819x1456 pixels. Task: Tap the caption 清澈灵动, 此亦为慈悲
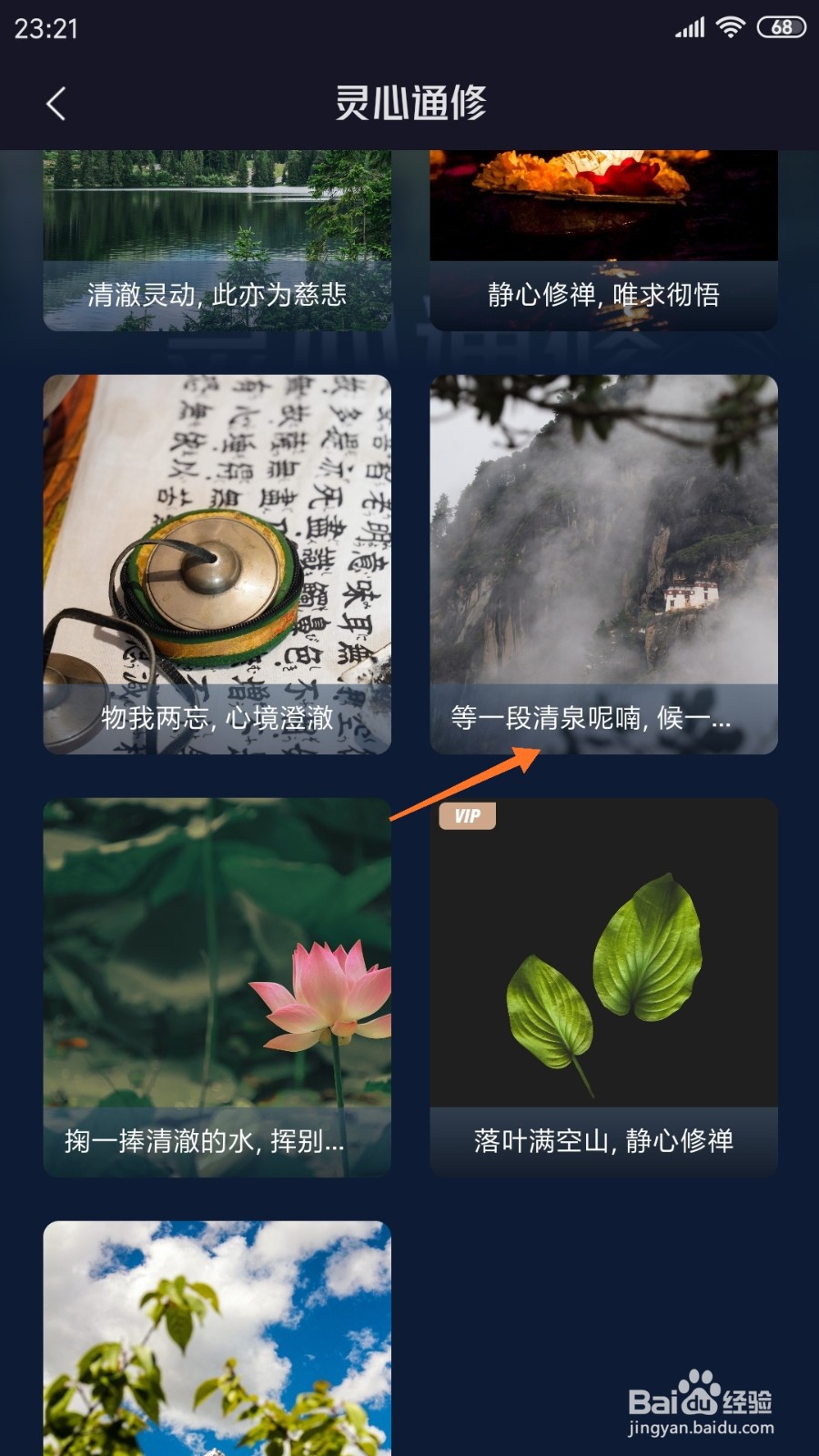(x=217, y=296)
